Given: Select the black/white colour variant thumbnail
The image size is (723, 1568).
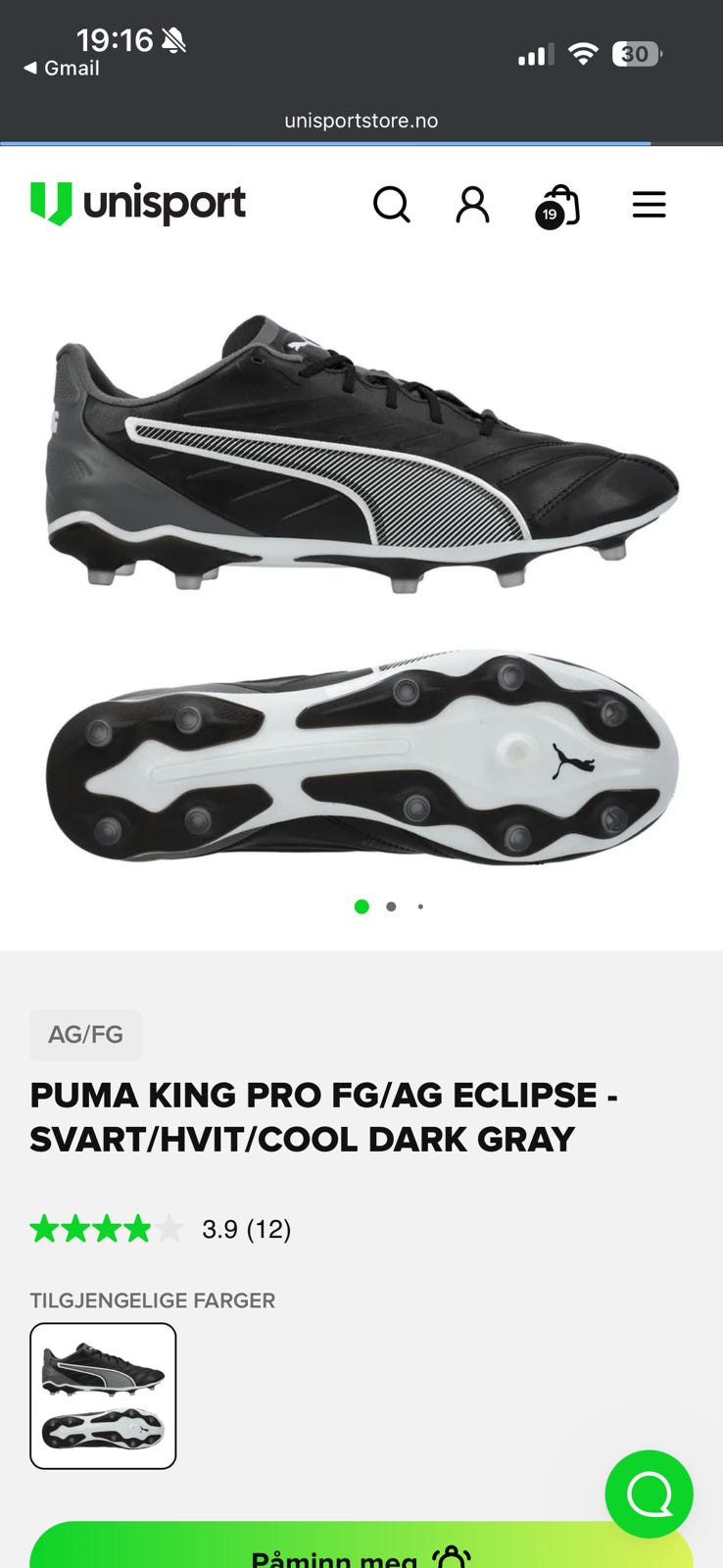Looking at the screenshot, I should [x=103, y=1396].
